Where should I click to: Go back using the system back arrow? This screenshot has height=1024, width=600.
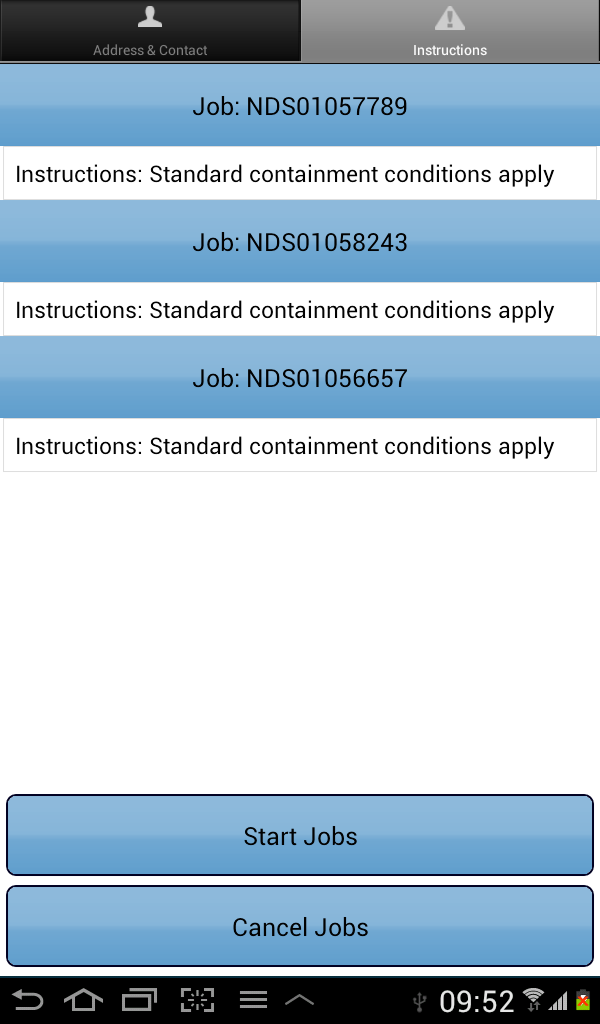[x=27, y=1000]
